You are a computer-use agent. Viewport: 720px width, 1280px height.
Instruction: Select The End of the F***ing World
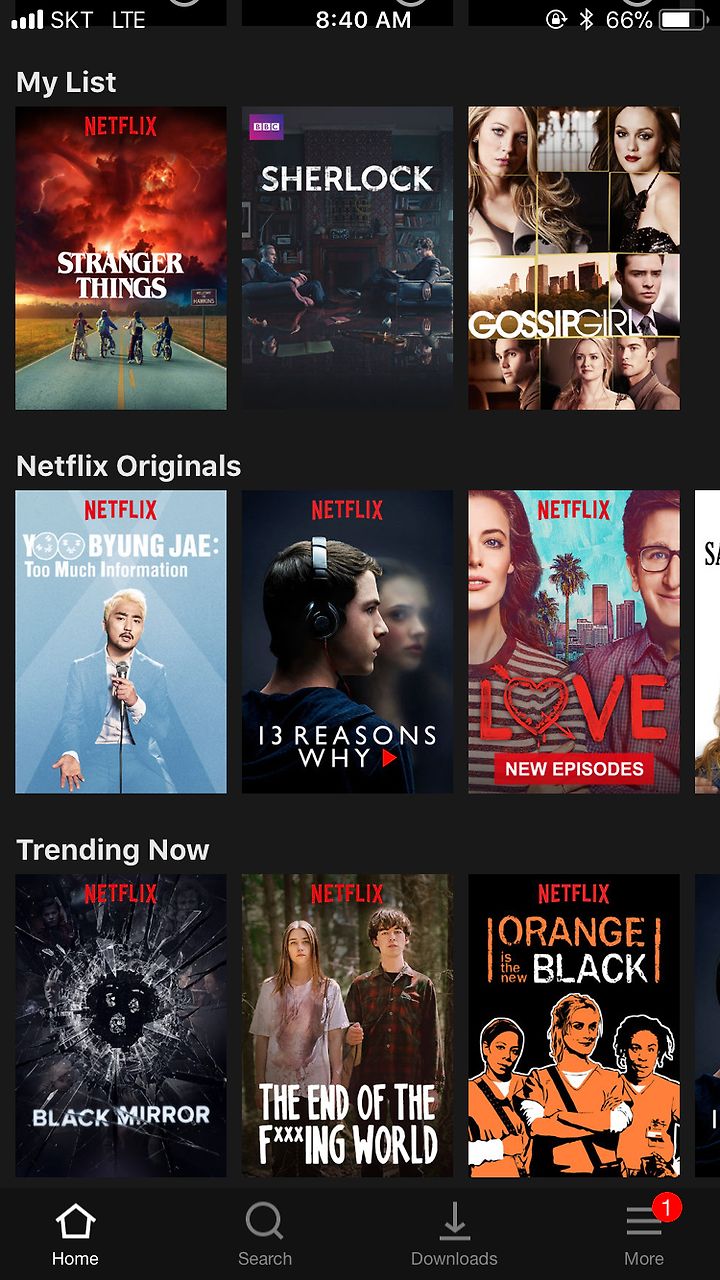[x=347, y=1025]
